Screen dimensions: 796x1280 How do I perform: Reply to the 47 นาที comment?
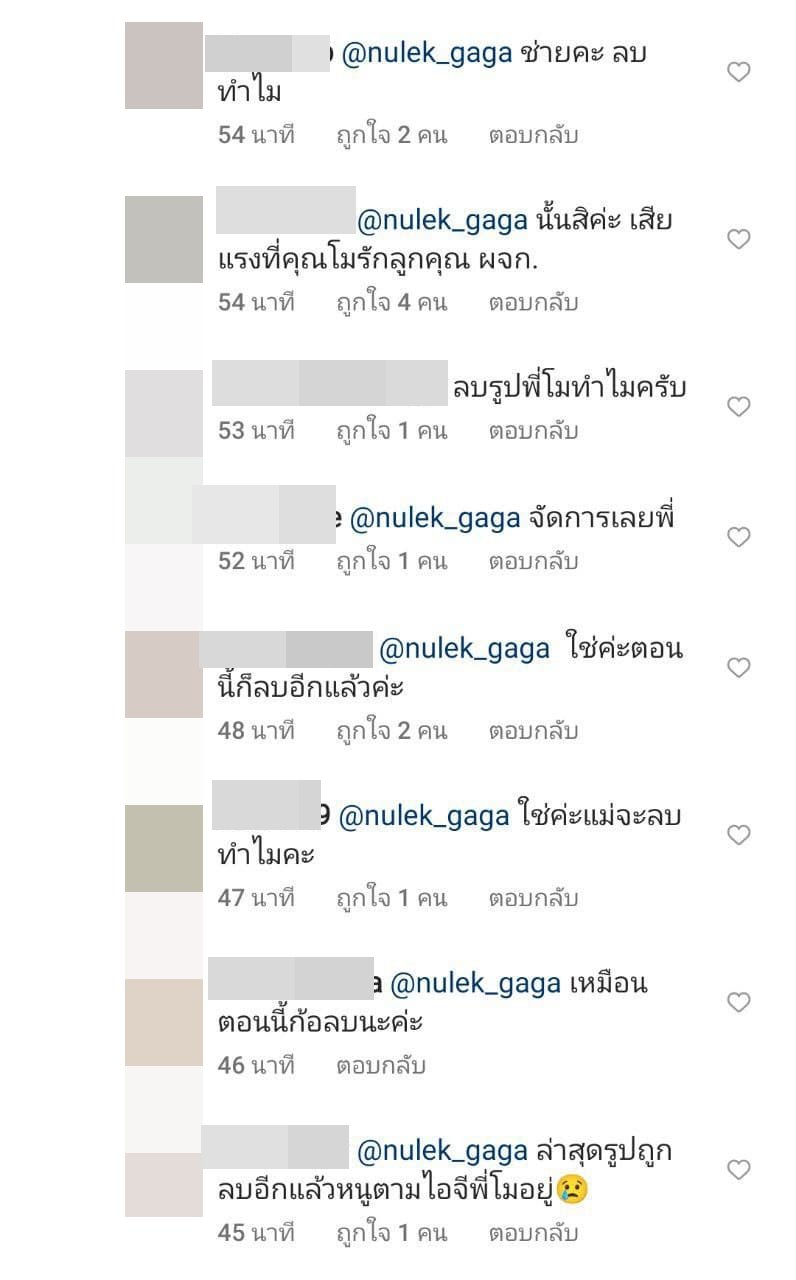click(533, 898)
